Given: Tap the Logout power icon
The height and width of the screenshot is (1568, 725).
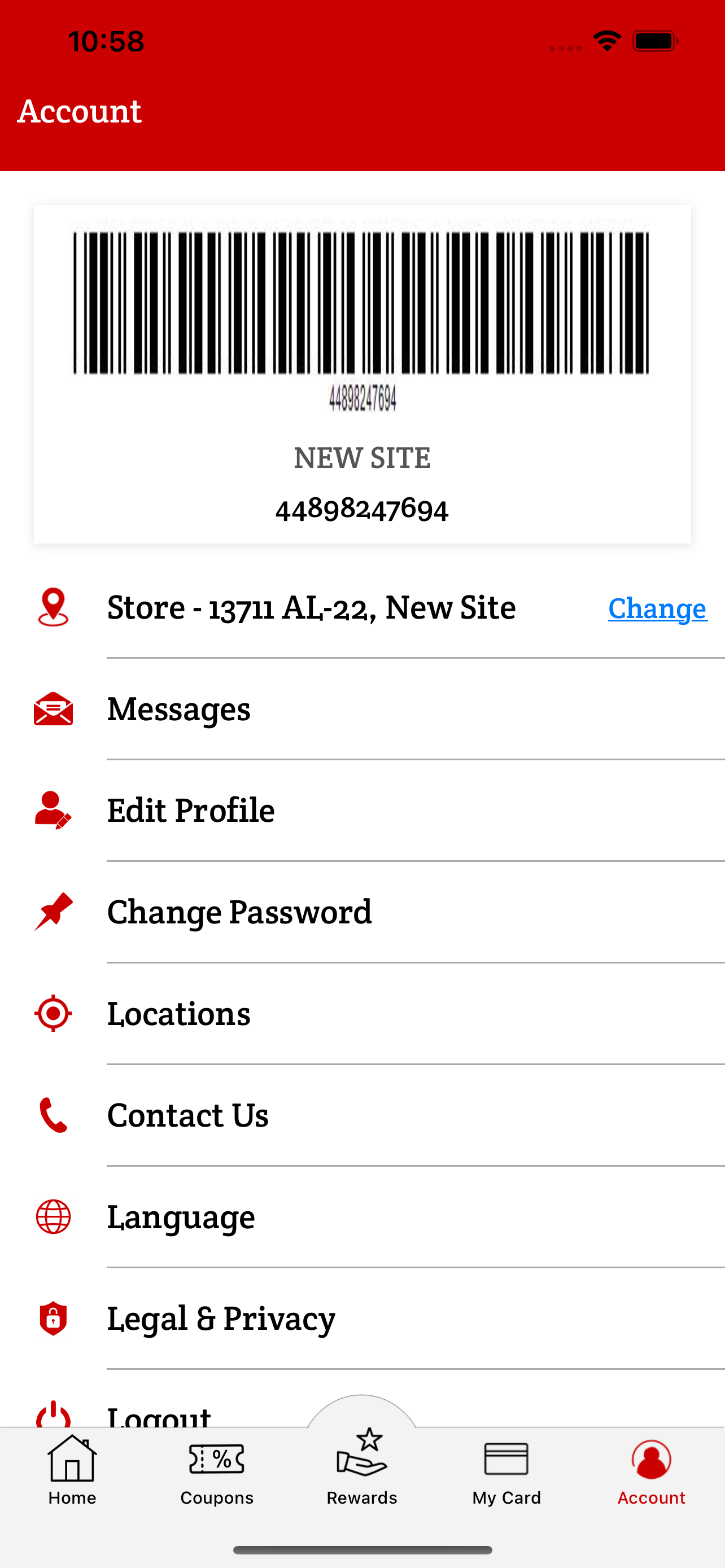Looking at the screenshot, I should [53, 1417].
